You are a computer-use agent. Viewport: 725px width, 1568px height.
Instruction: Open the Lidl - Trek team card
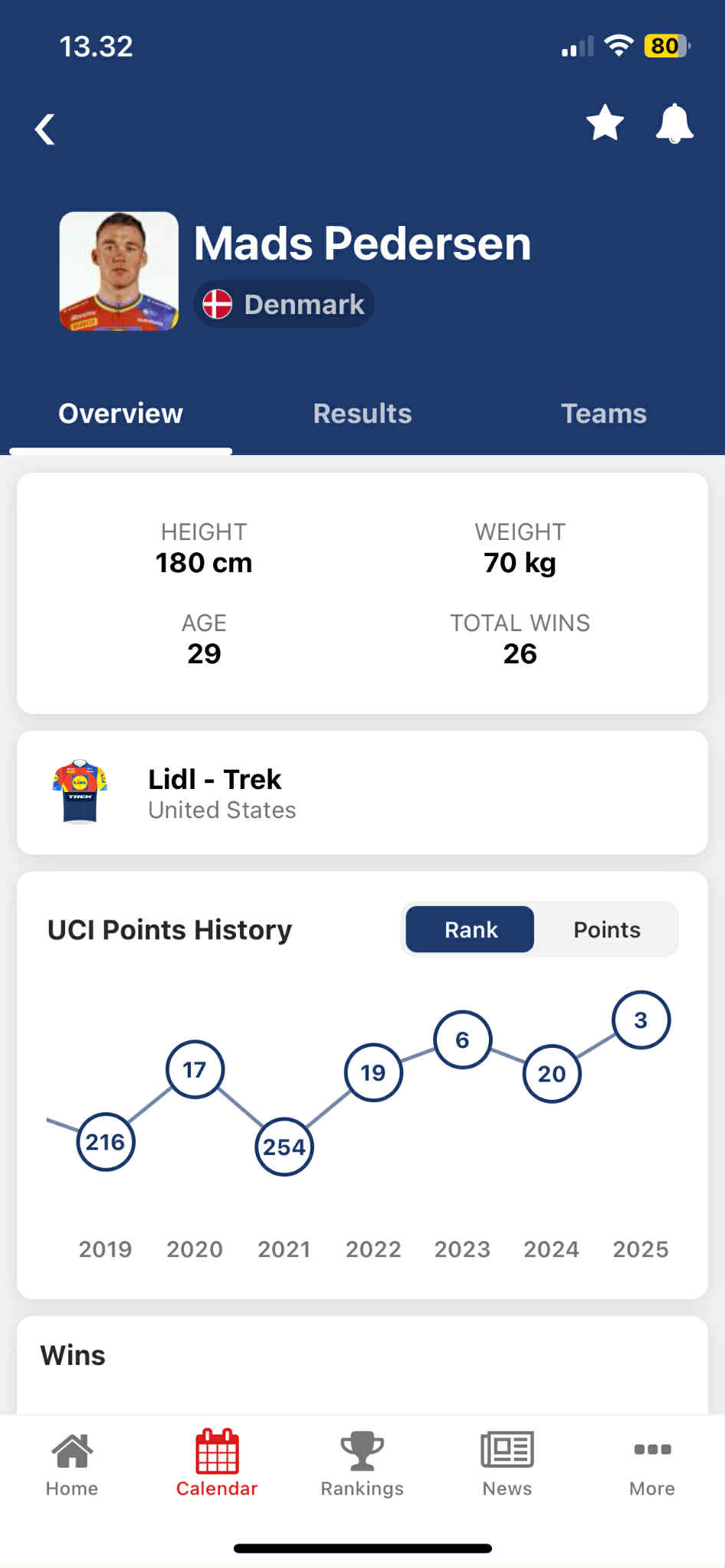click(362, 792)
